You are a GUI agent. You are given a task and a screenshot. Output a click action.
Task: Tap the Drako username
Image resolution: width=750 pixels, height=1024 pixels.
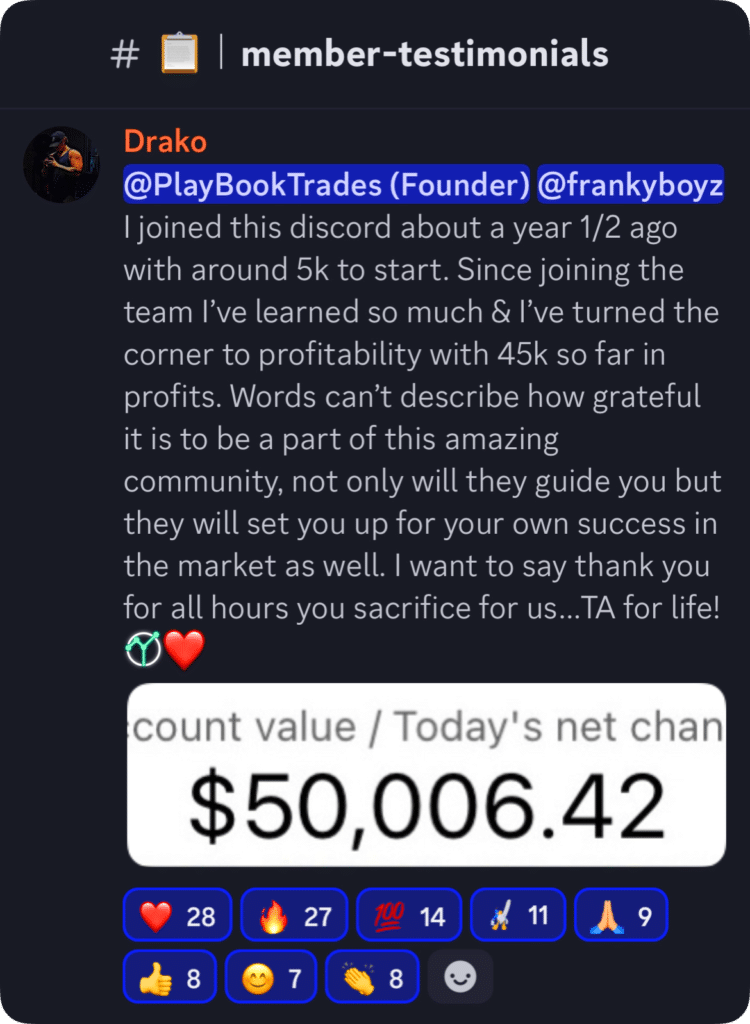pyautogui.click(x=165, y=141)
